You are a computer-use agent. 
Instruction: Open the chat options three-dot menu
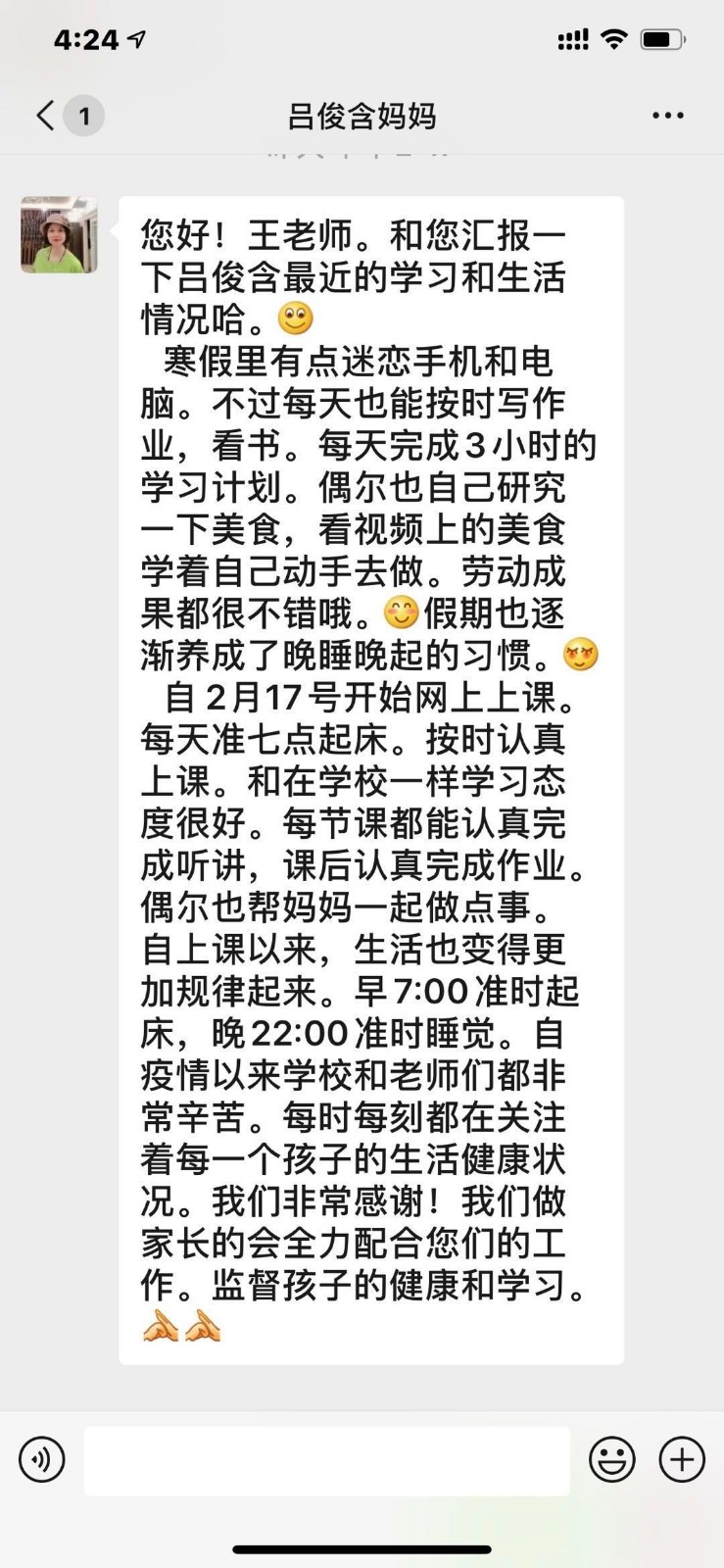[x=667, y=116]
